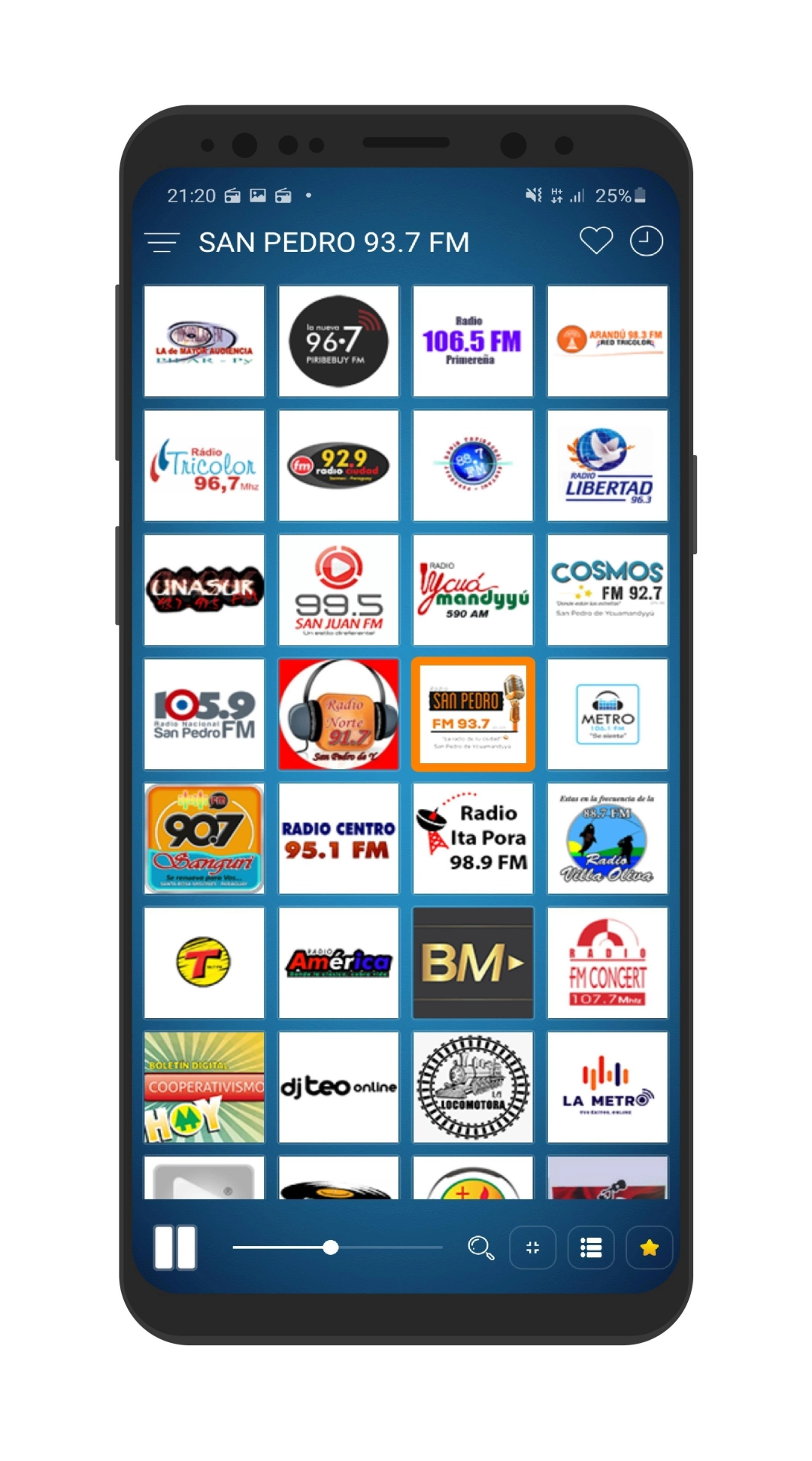Pause the current radio playback
The height and width of the screenshot is (1461, 812).
tap(175, 1247)
